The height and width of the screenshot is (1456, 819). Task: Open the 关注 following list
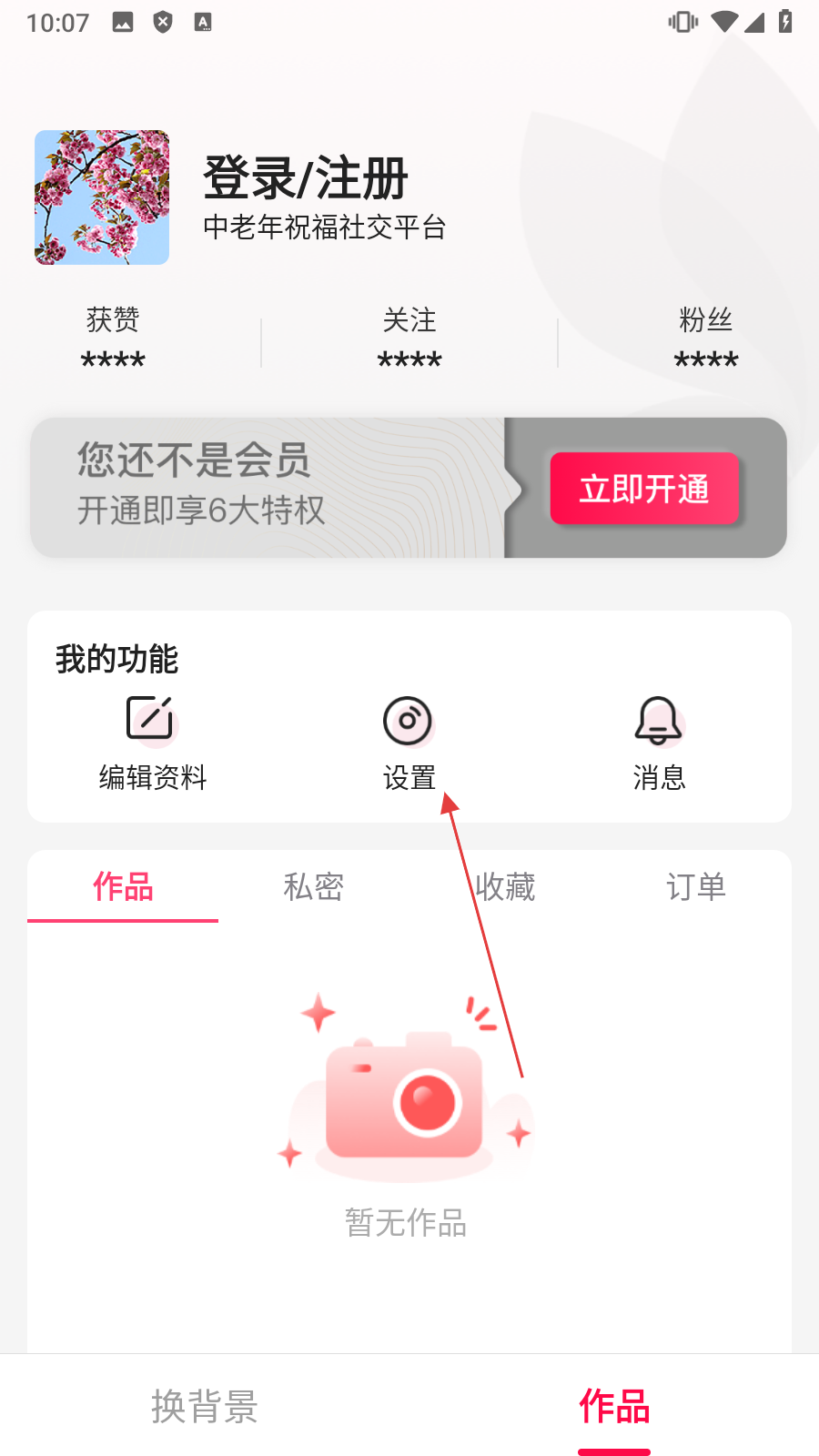(x=409, y=339)
